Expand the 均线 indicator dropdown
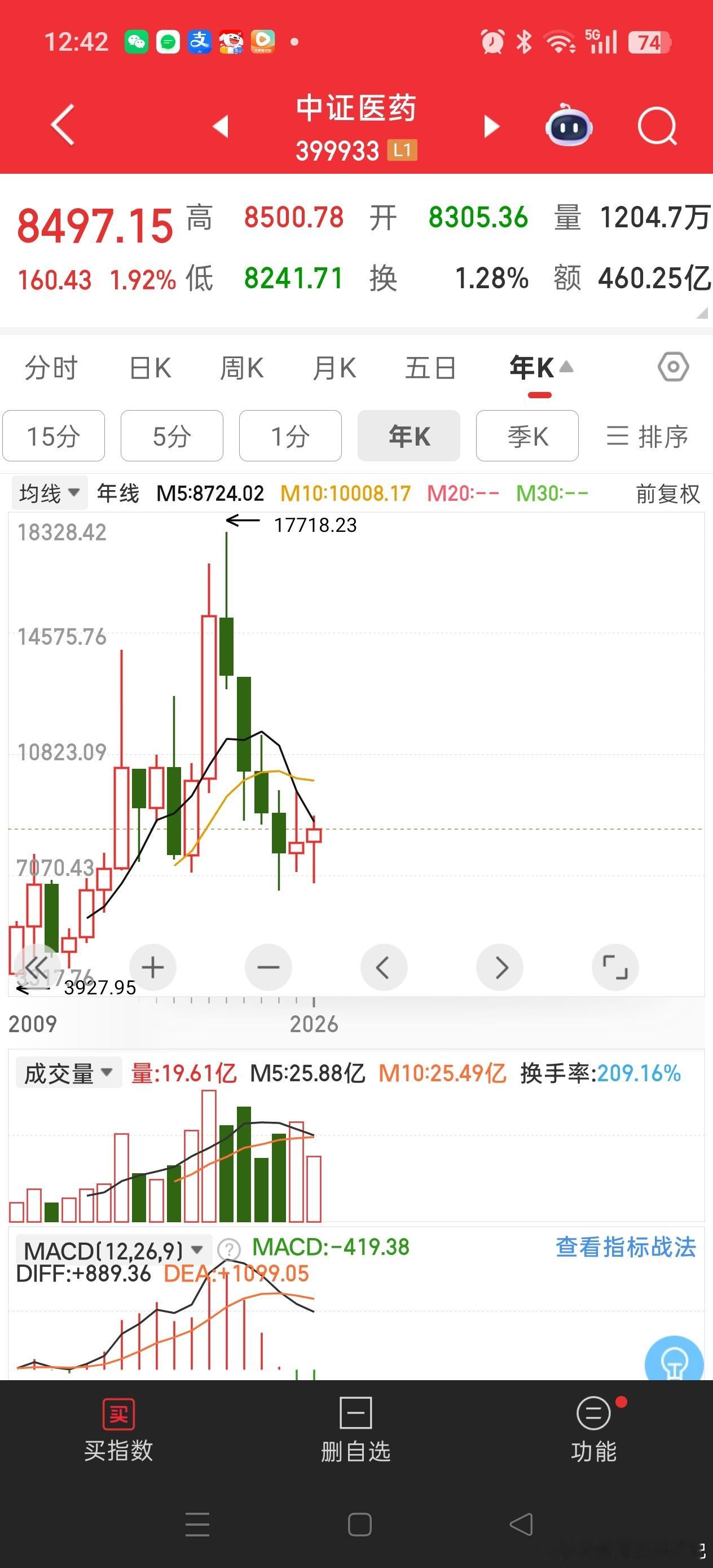Image resolution: width=713 pixels, height=1568 pixels. [49, 493]
